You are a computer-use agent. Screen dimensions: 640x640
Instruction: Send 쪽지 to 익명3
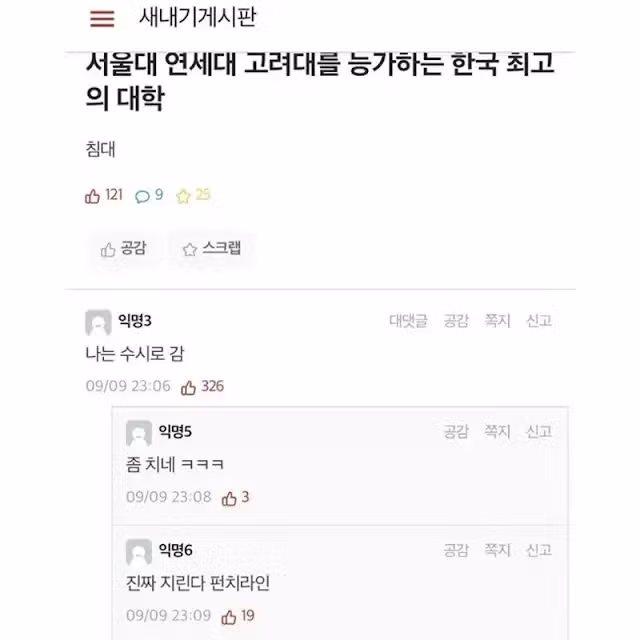tap(498, 321)
